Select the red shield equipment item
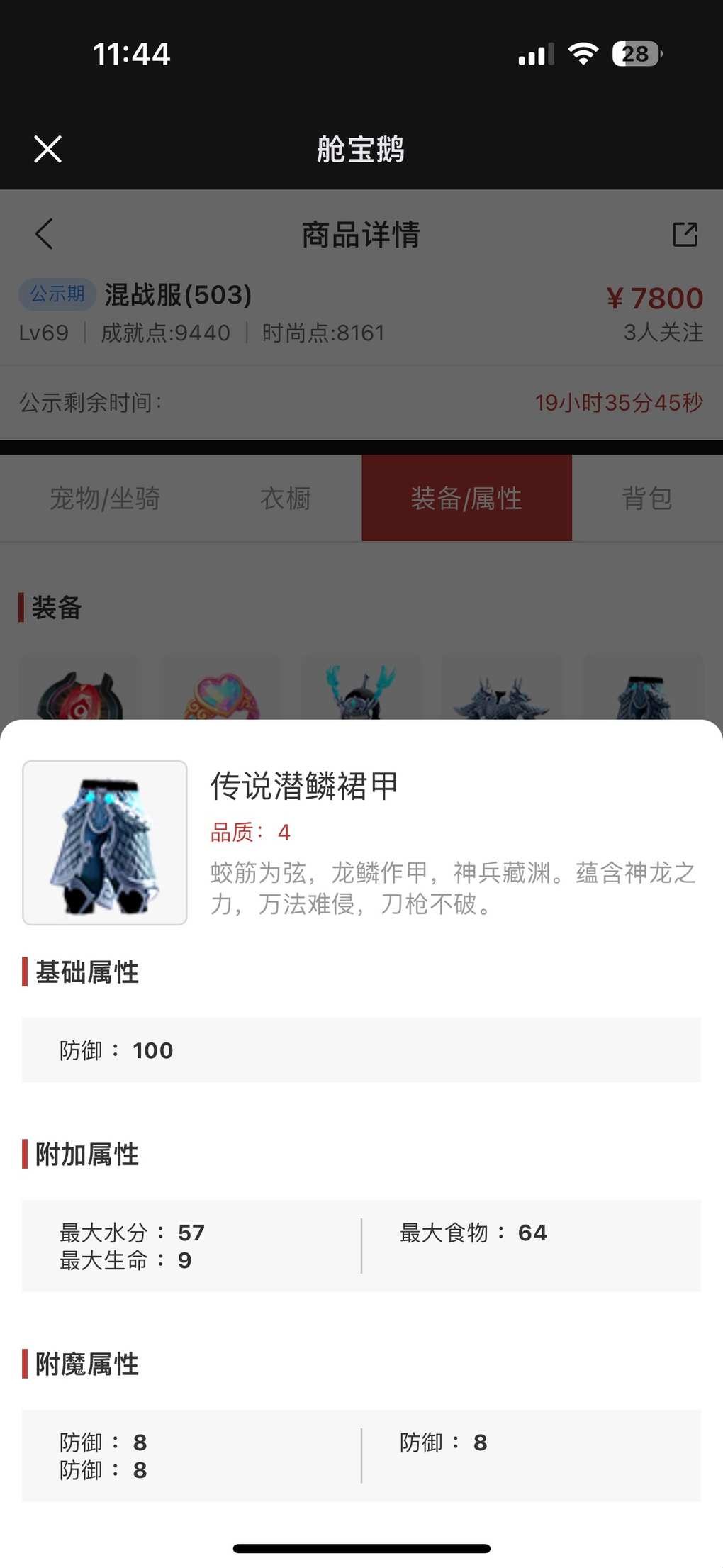Screen dimensions: 723x1568 pos(79,695)
